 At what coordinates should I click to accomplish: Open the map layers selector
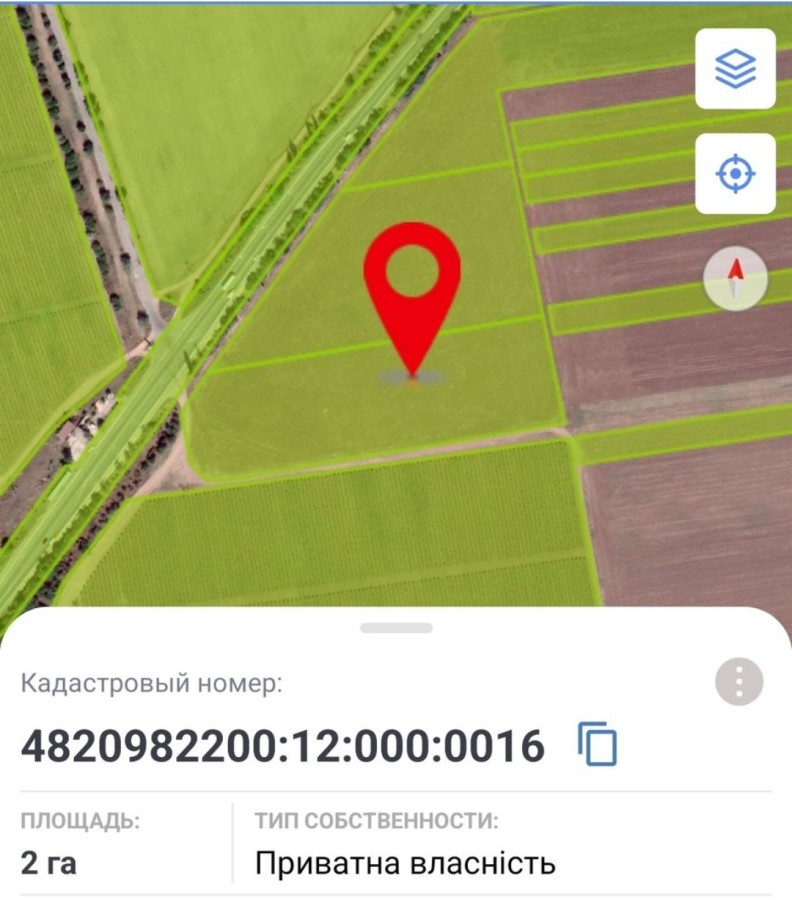pyautogui.click(x=735, y=69)
